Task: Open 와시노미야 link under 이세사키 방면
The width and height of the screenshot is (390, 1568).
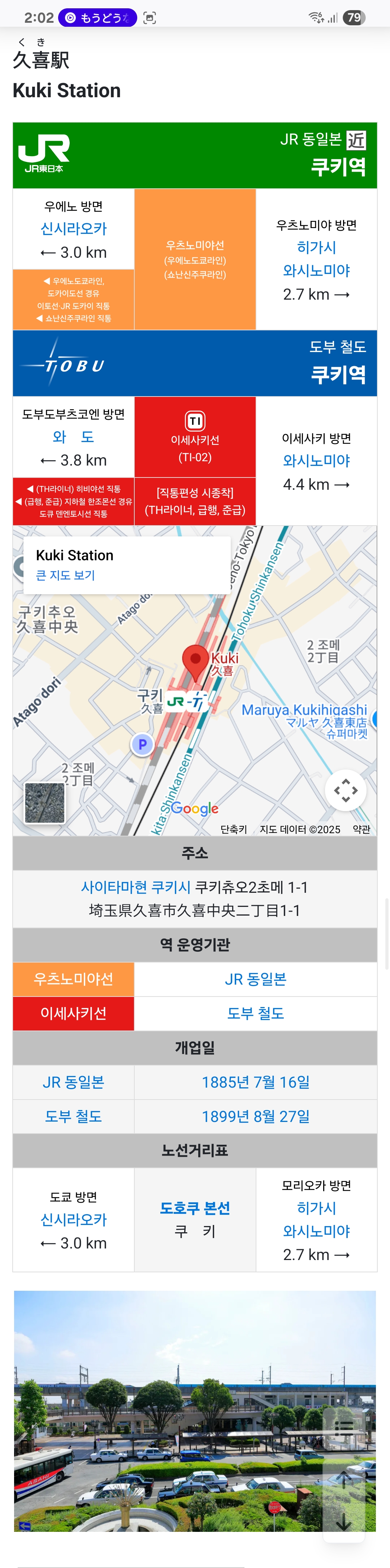Action: coord(316,460)
